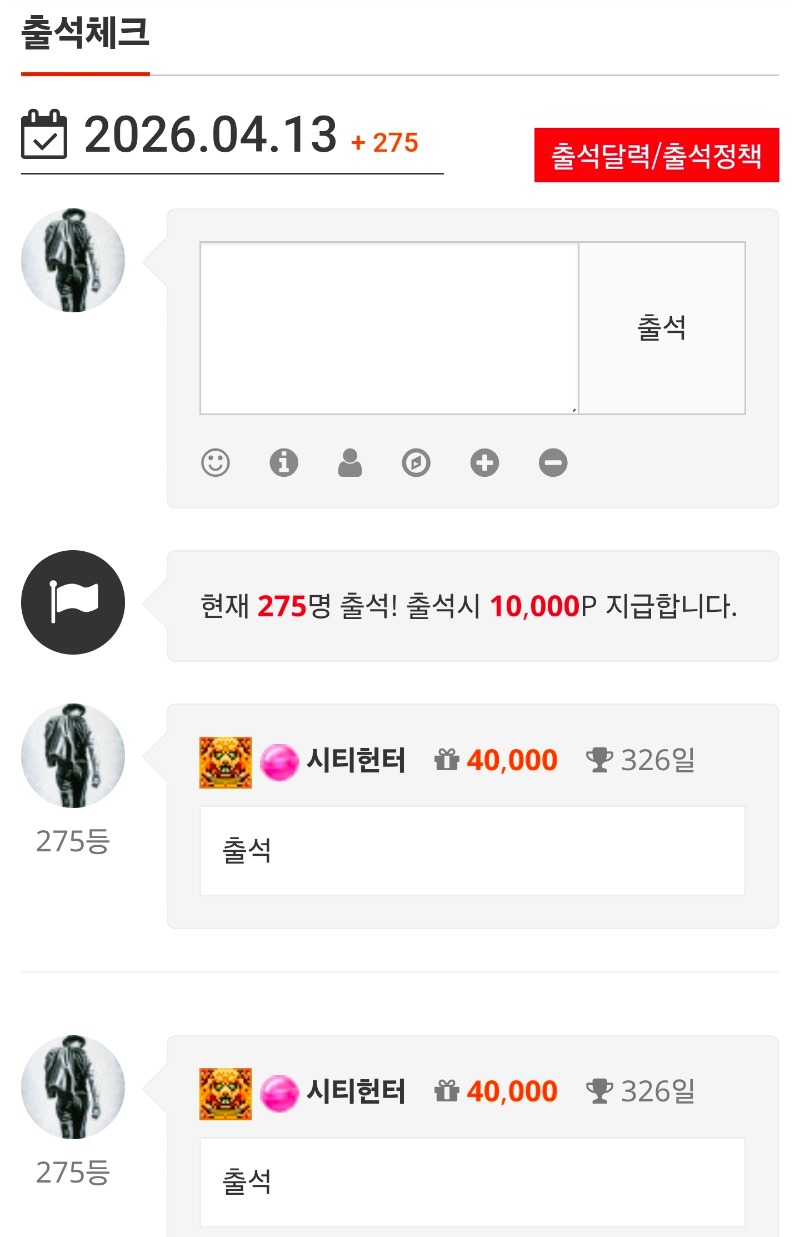Image resolution: width=800 pixels, height=1237 pixels.
Task: Focus the attendance message text box
Action: click(389, 328)
